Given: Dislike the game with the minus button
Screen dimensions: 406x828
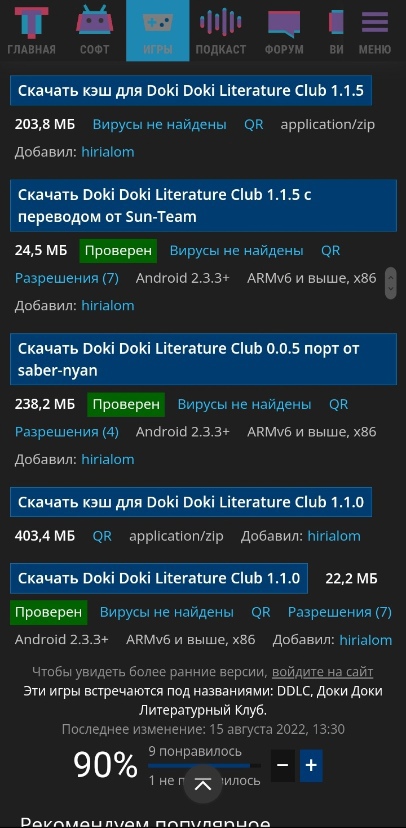Looking at the screenshot, I should click(282, 765).
